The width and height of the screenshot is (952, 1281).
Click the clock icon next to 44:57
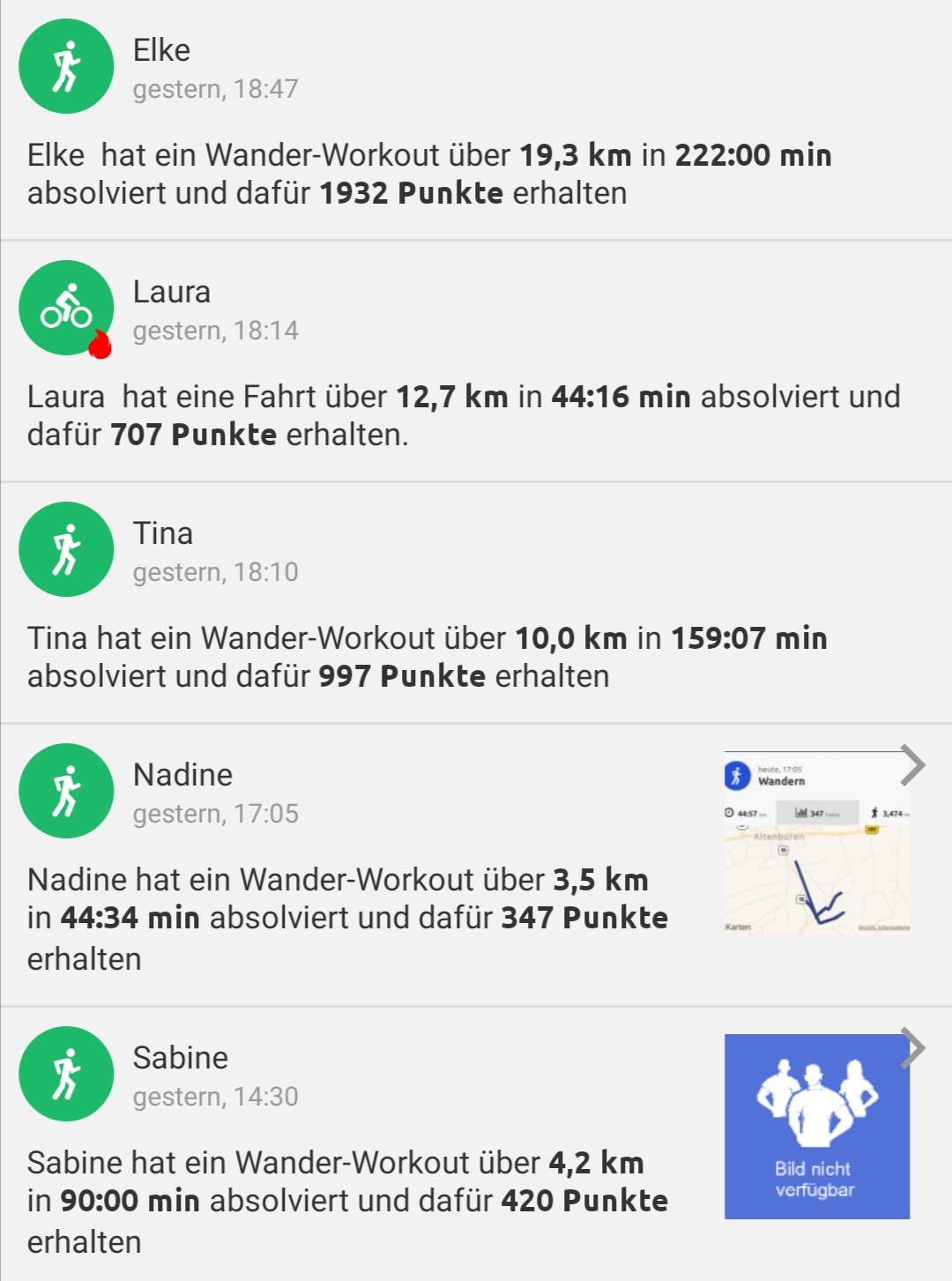(729, 812)
